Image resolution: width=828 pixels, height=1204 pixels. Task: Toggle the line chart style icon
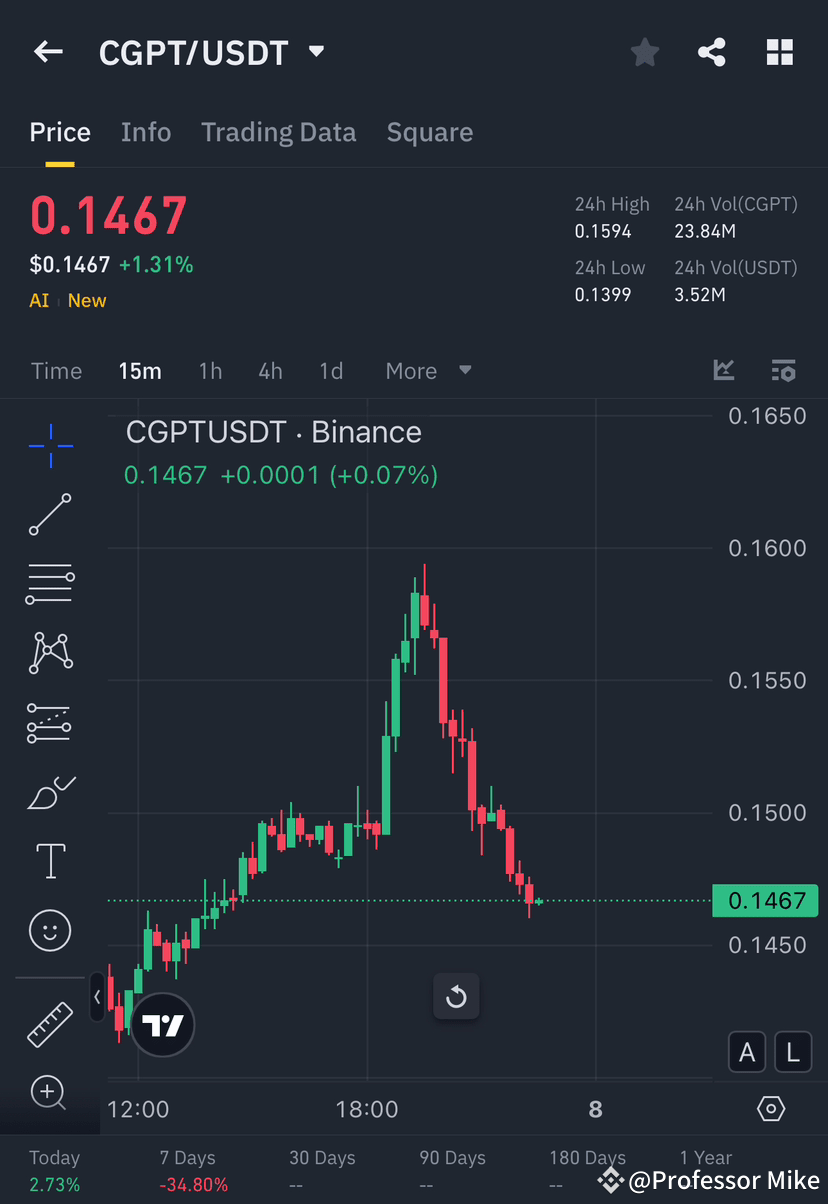click(x=724, y=370)
